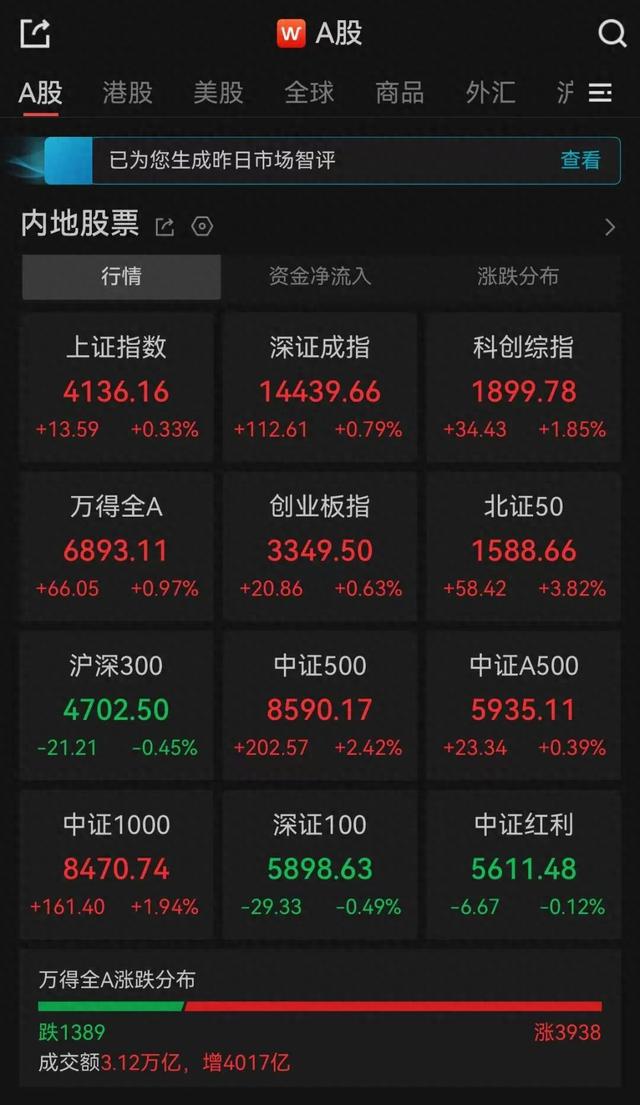Switch to the 美股 tab

(x=218, y=93)
